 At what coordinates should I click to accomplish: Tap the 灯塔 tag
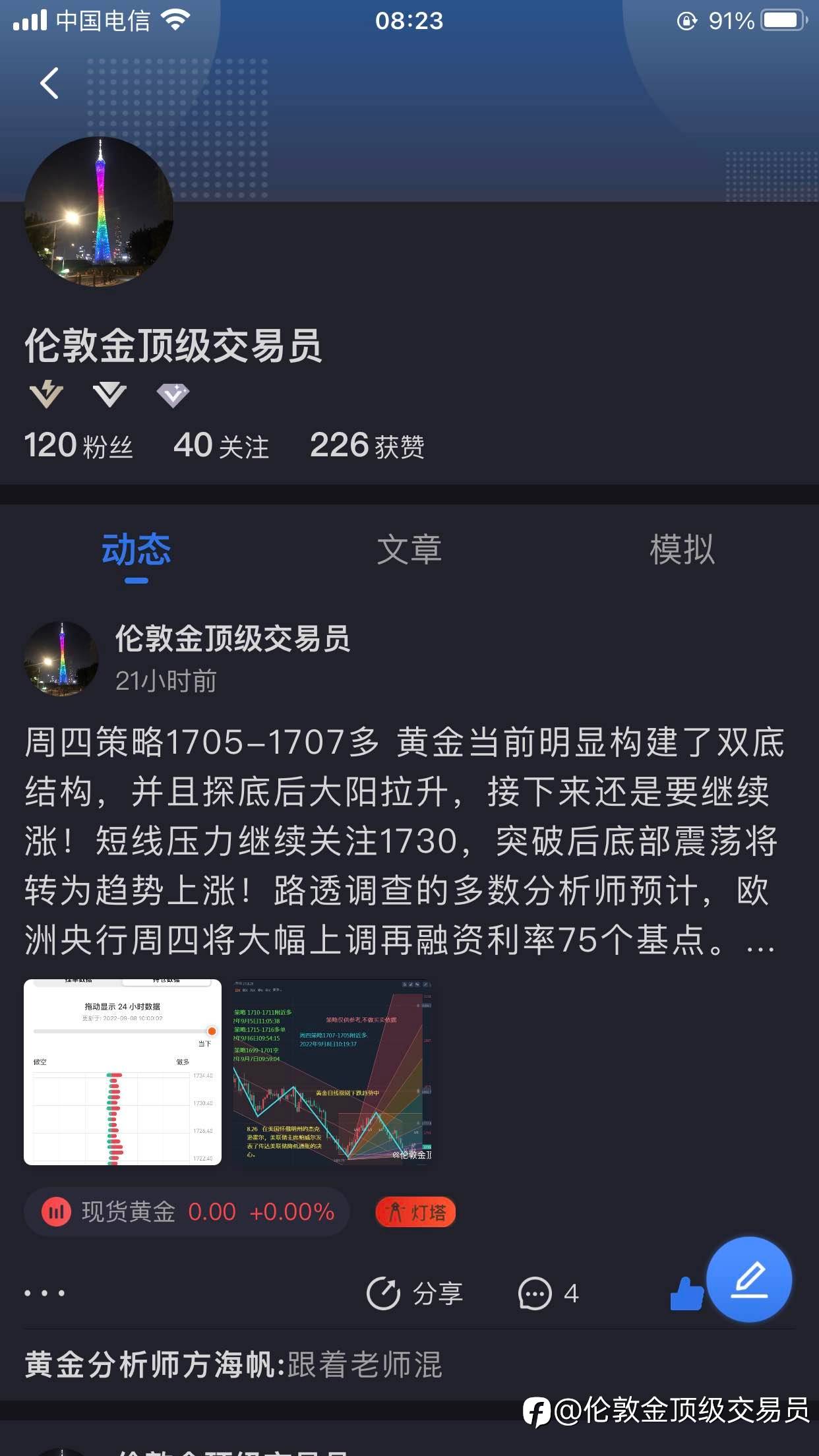pos(415,1212)
